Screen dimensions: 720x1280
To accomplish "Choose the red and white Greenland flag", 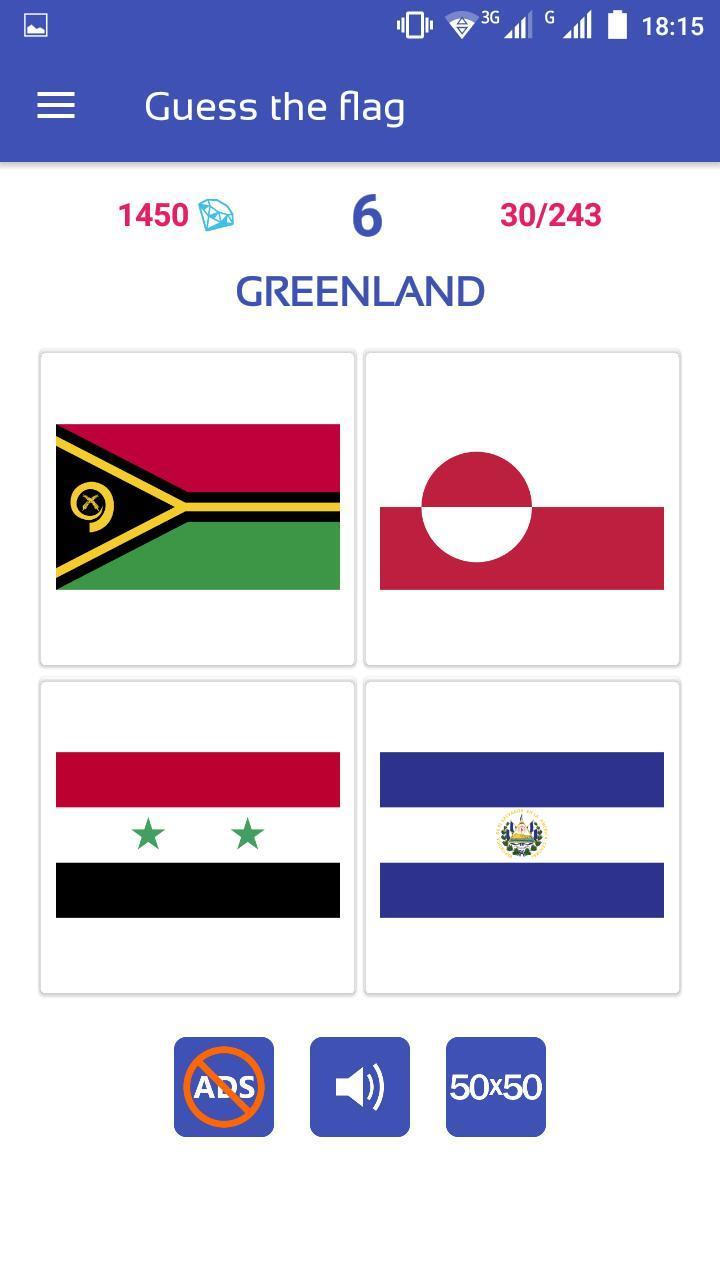I will 522,508.
